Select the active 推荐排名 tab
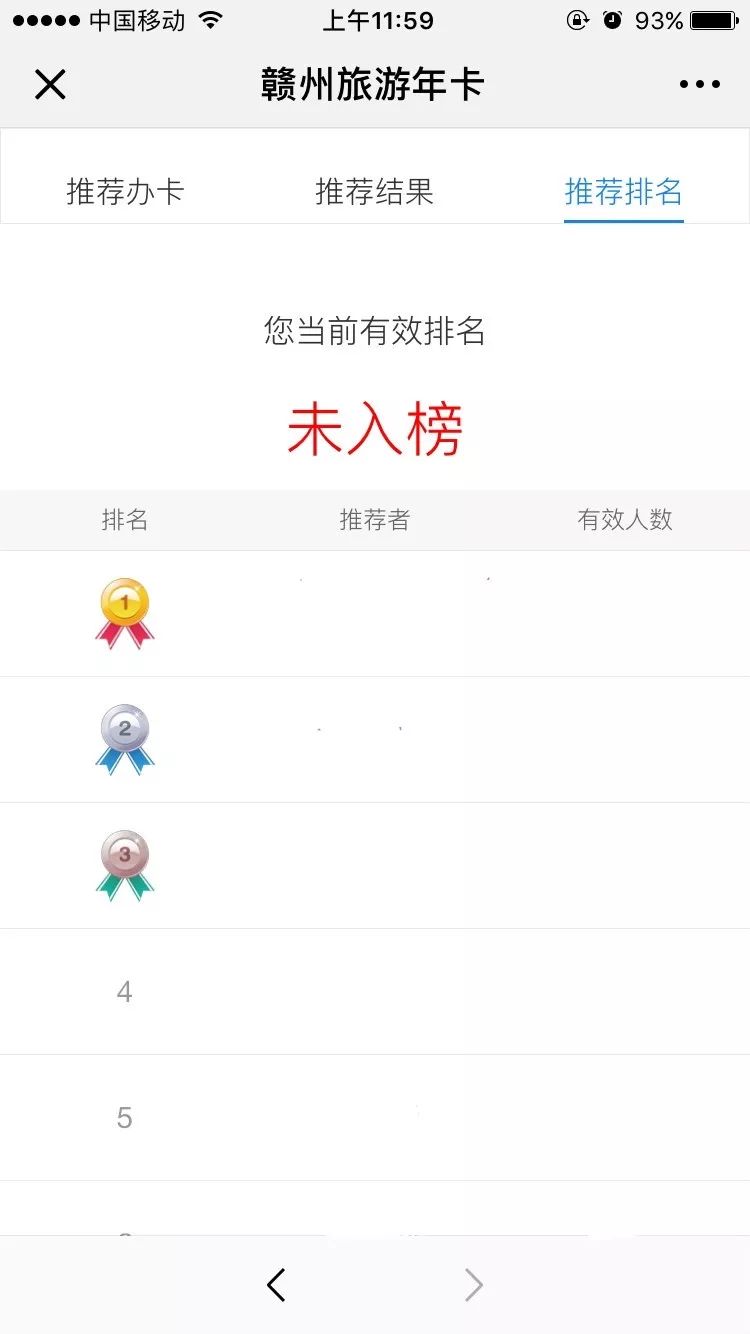Screen dimensions: 750x1334 coord(623,193)
